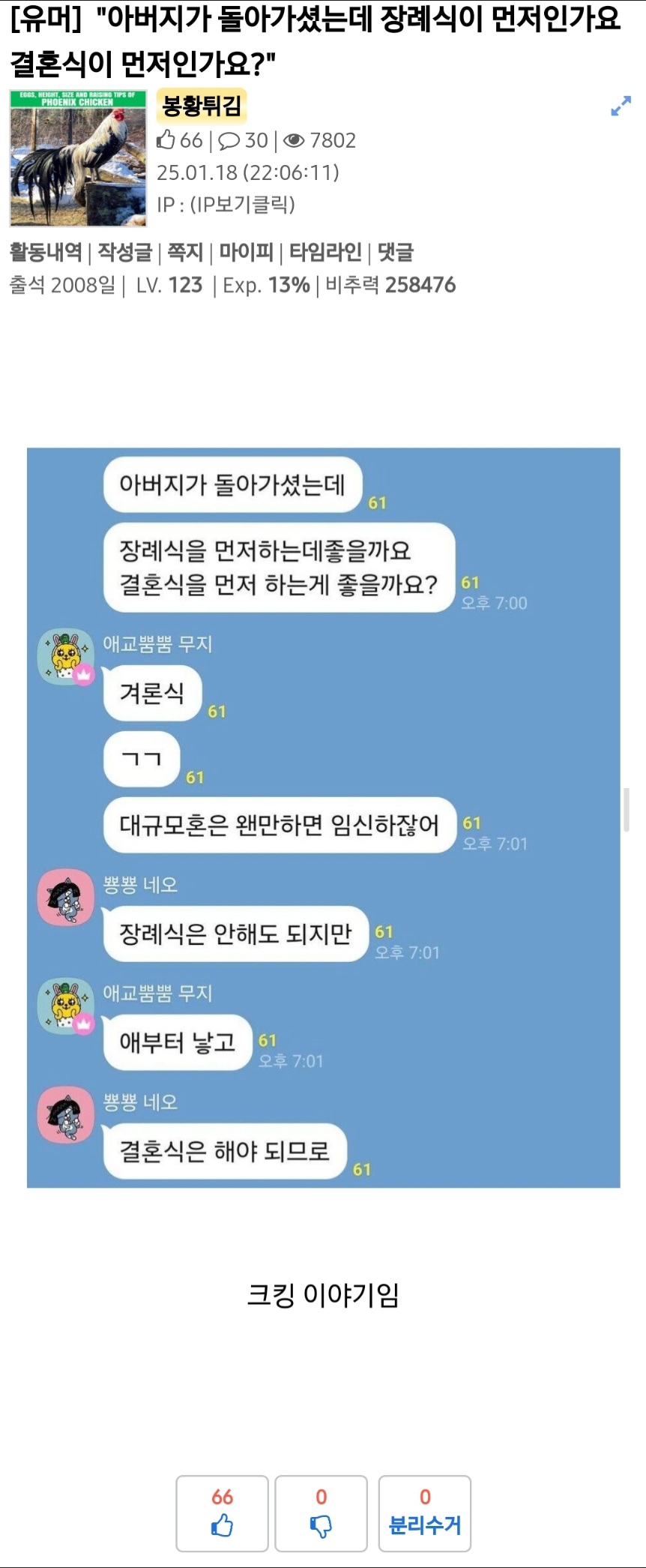Vote 분리수거 on this post

coord(424,1513)
